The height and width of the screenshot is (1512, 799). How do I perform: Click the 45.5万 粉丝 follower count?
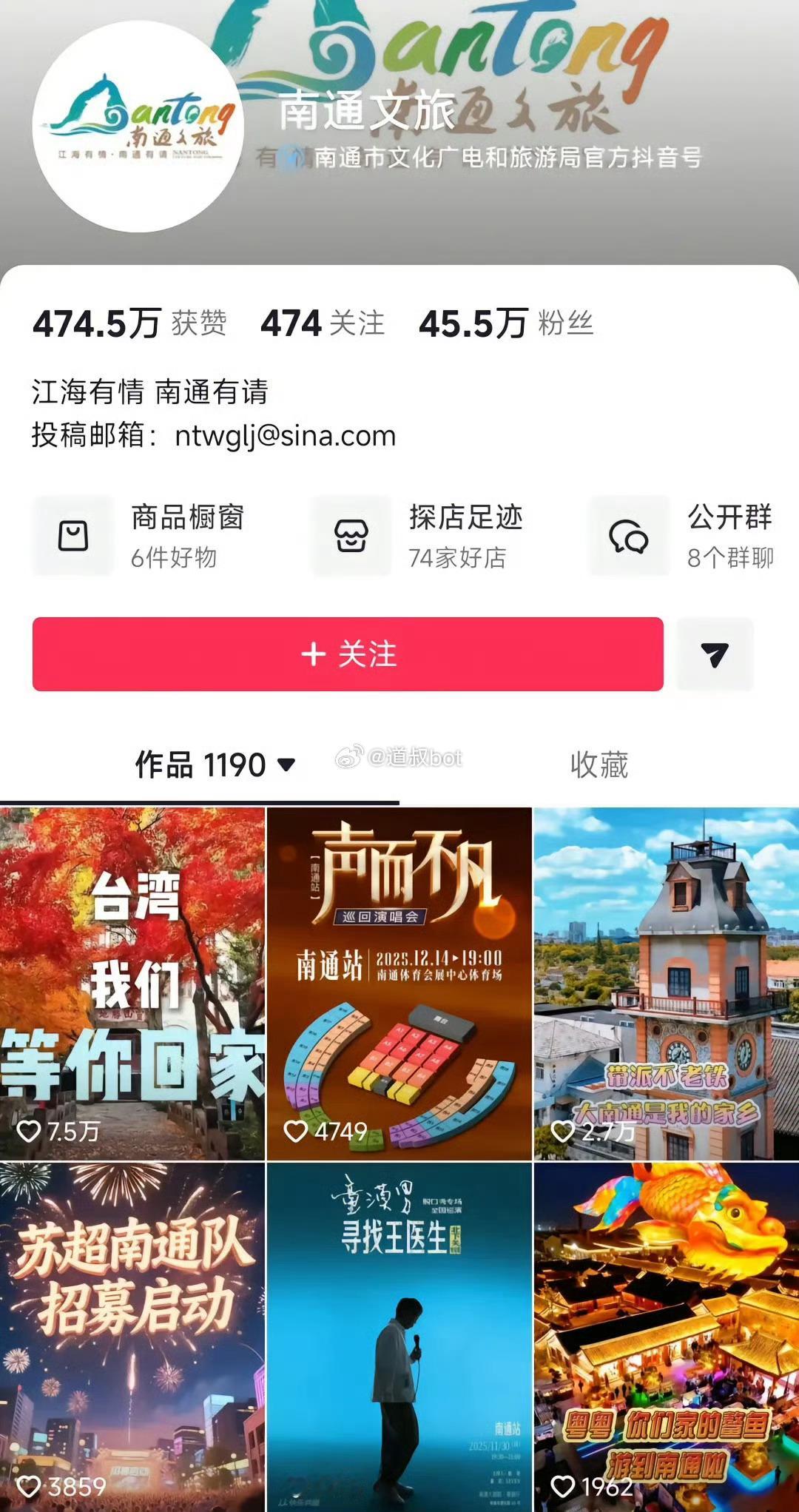tap(509, 323)
